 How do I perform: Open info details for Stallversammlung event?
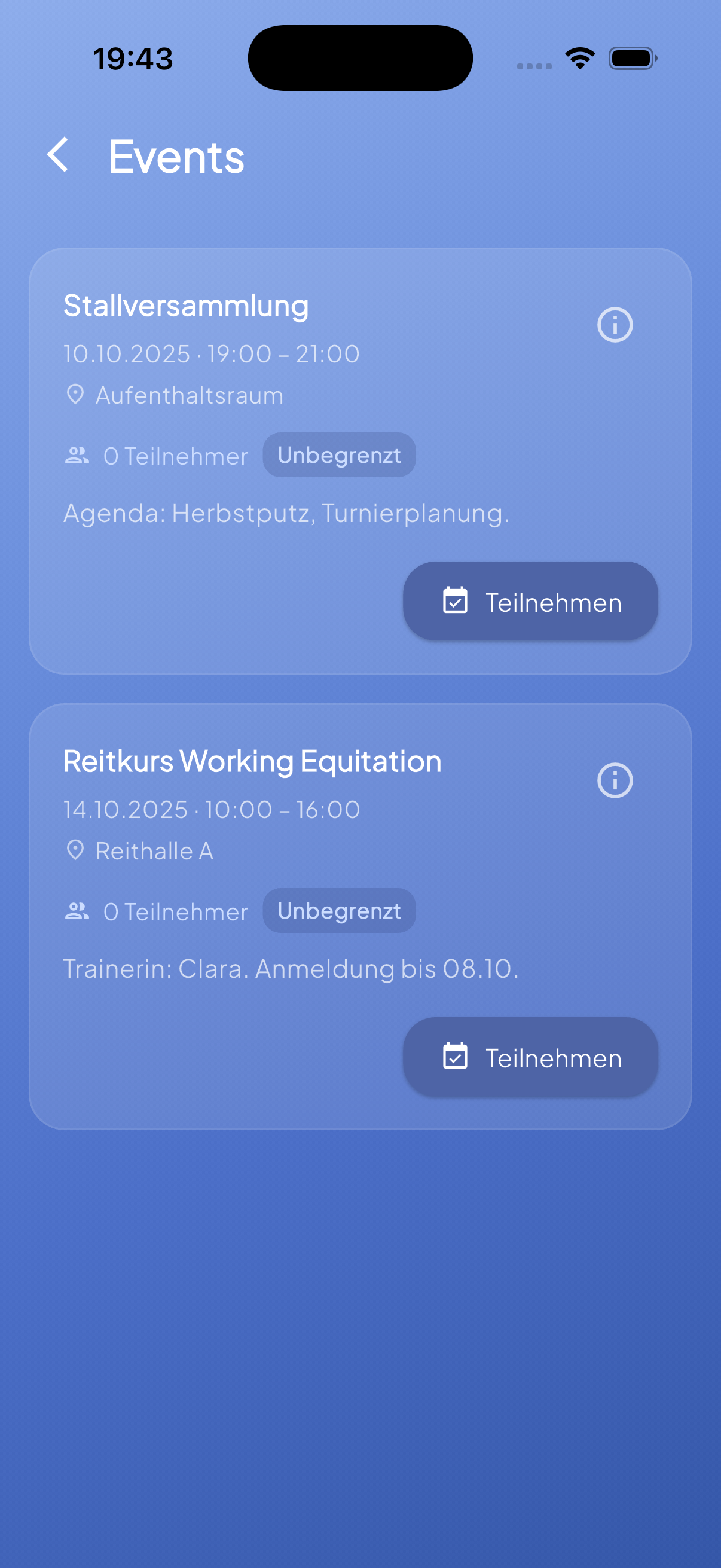(615, 325)
